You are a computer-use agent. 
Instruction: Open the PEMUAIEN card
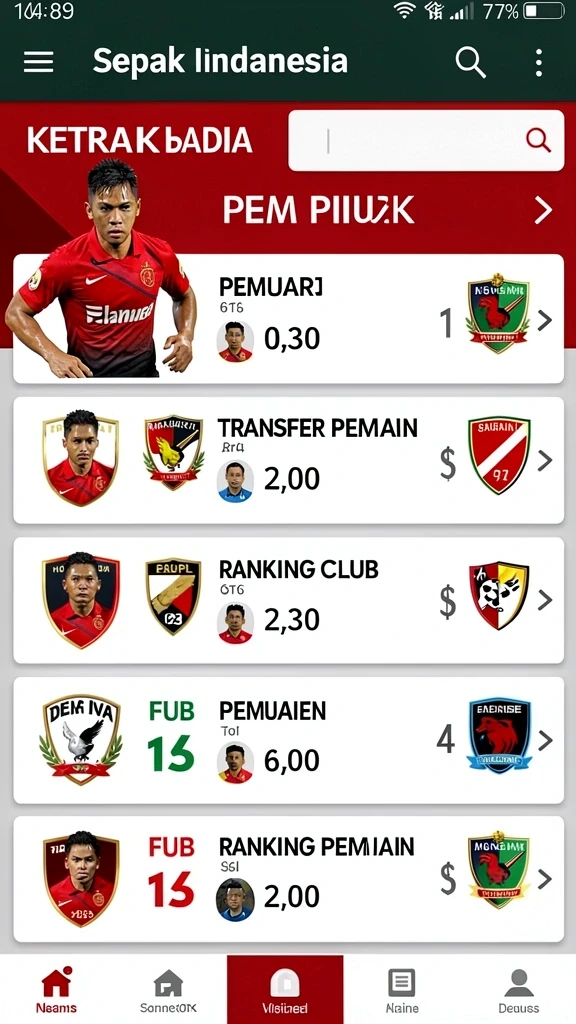pyautogui.click(x=288, y=740)
